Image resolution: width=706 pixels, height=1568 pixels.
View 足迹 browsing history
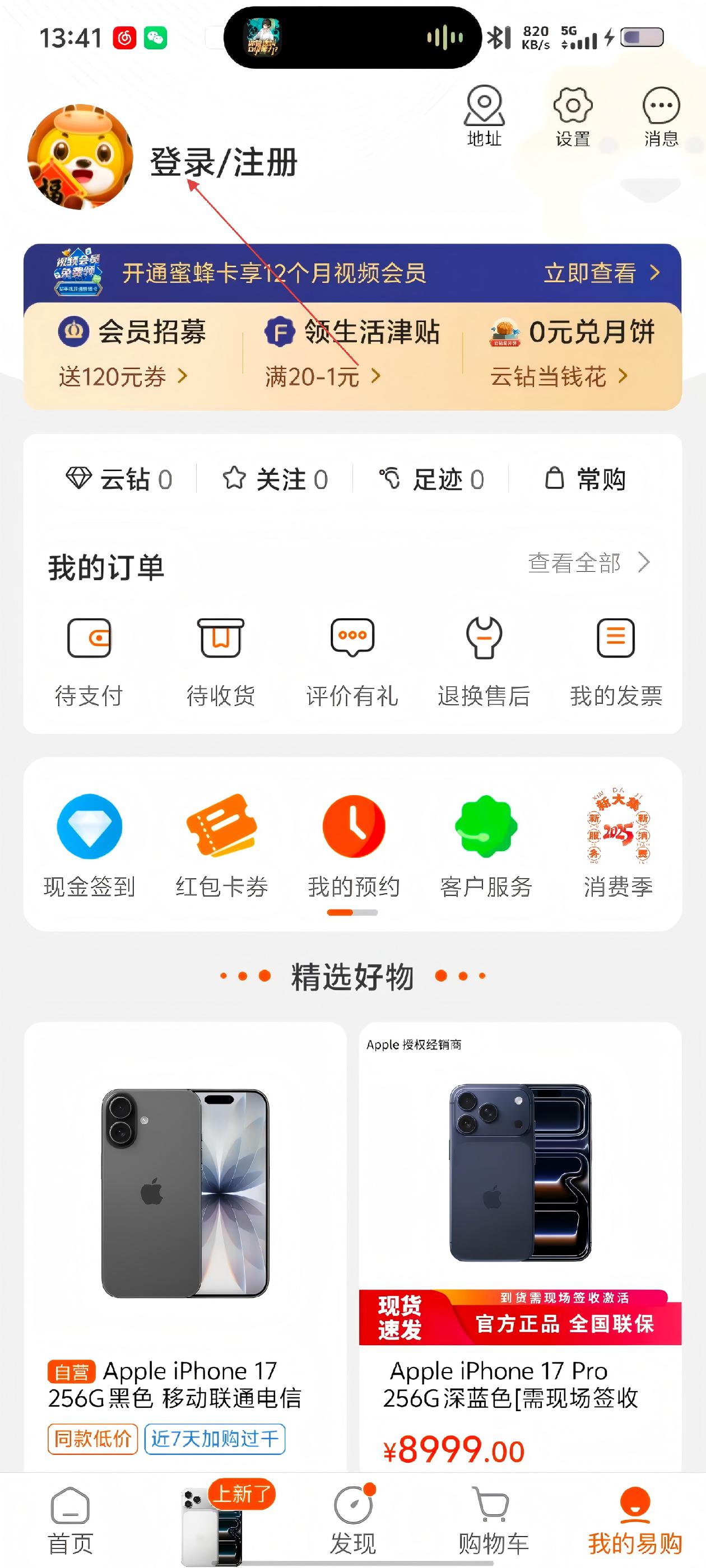coord(431,479)
